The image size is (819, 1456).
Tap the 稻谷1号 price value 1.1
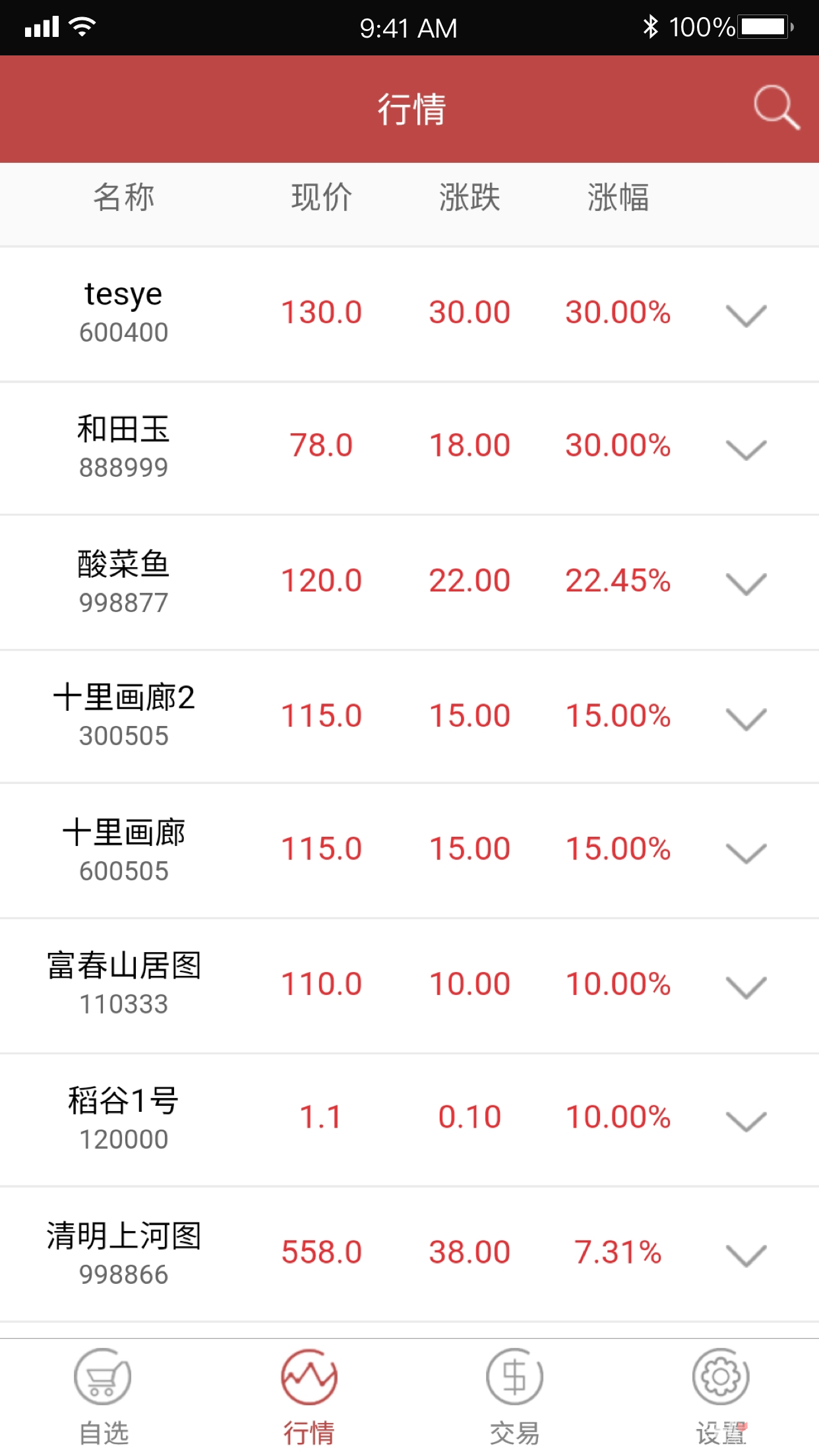321,1117
